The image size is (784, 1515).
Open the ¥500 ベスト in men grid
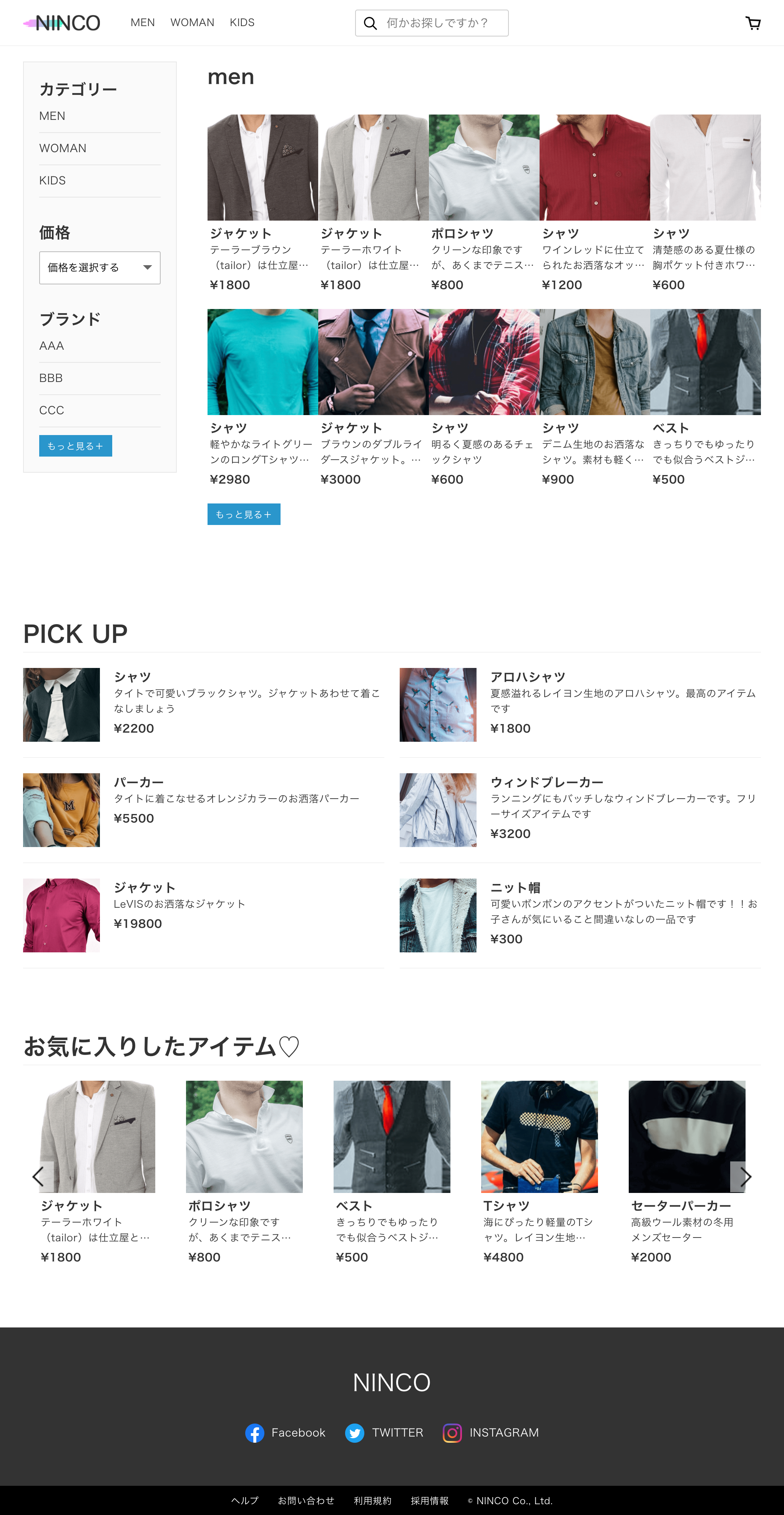[704, 362]
